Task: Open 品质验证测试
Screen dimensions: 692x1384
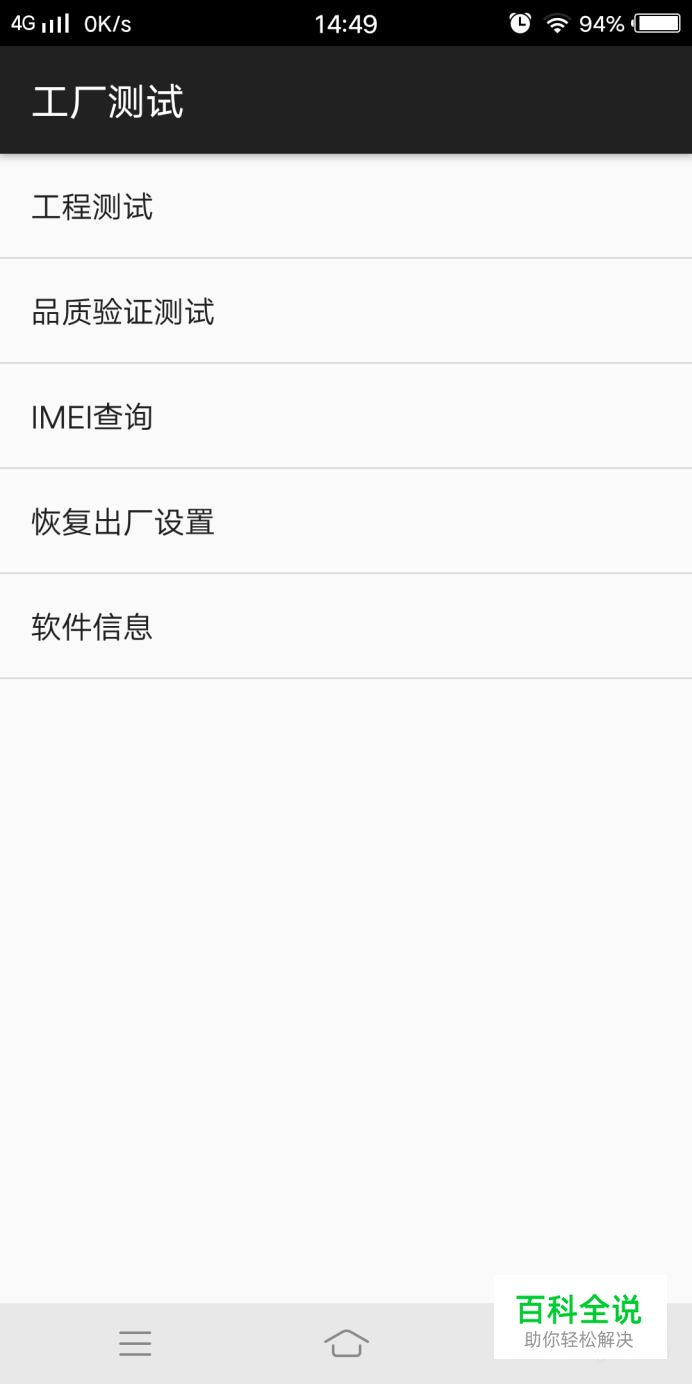Action: tap(346, 311)
